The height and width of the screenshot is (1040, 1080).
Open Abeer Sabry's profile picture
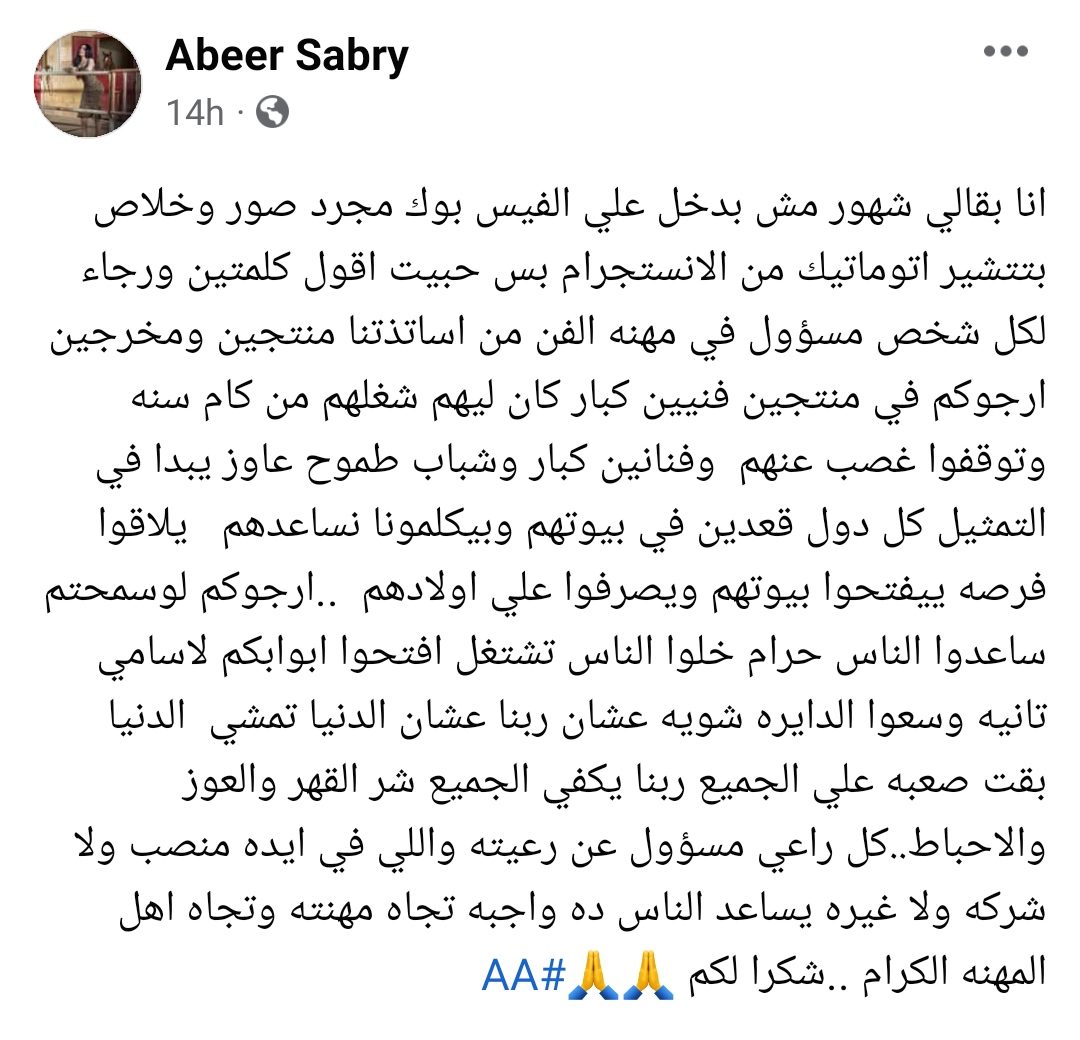88,85
